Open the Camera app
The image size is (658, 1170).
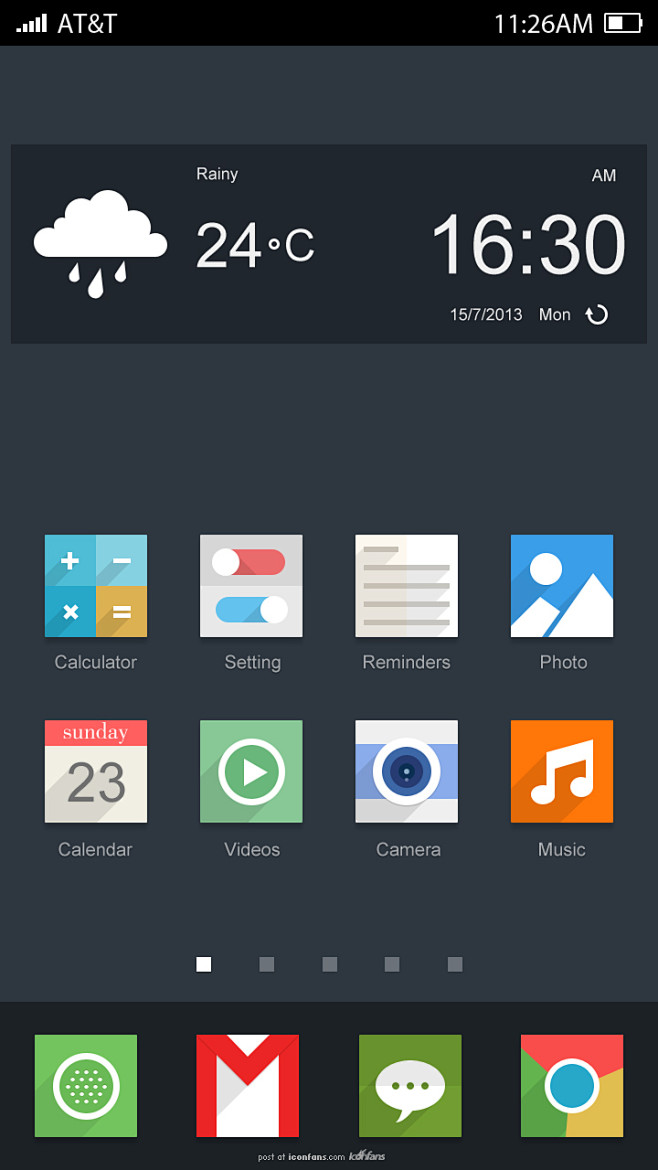coord(406,771)
